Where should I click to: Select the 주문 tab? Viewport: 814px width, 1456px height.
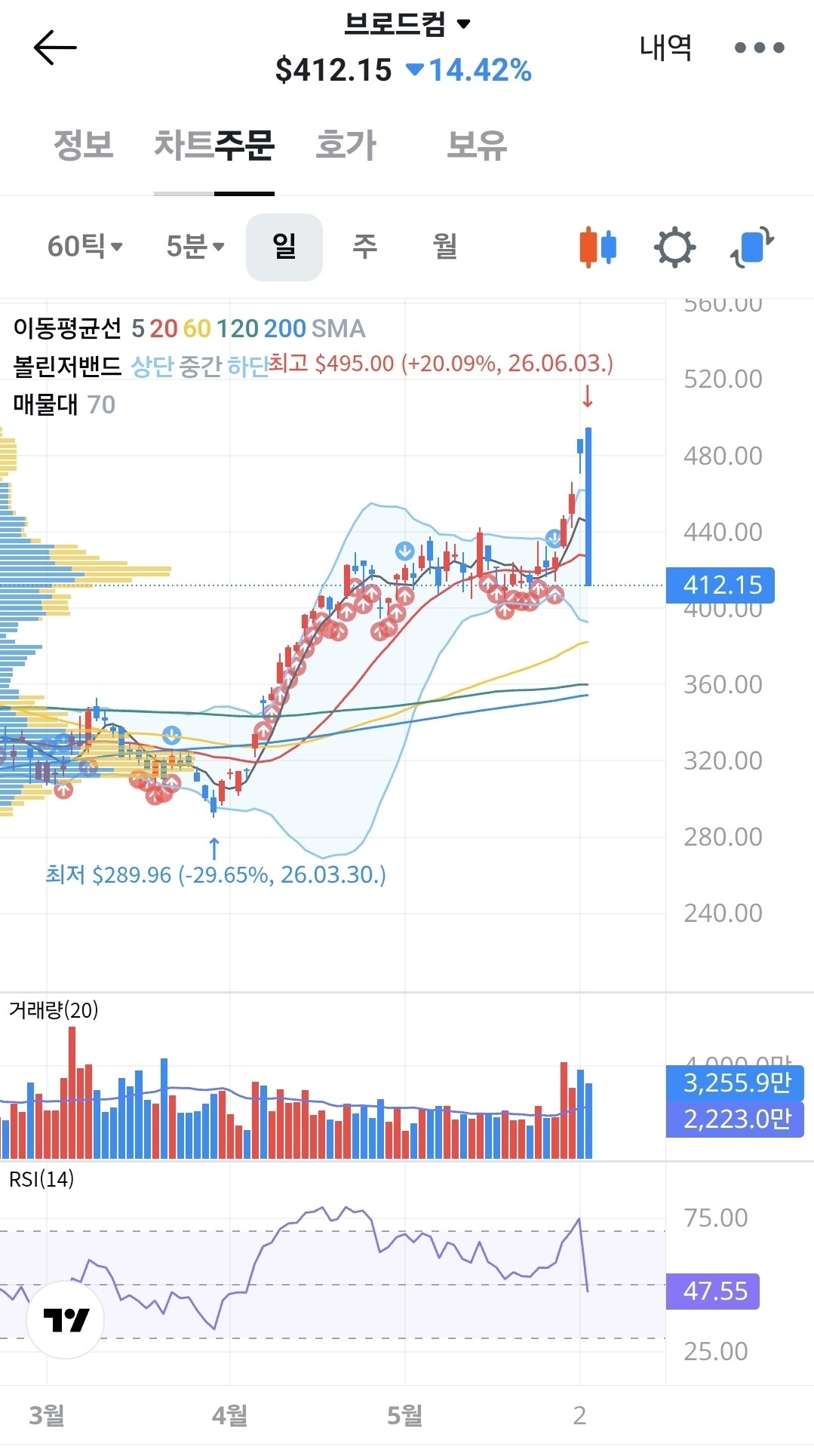click(x=244, y=145)
